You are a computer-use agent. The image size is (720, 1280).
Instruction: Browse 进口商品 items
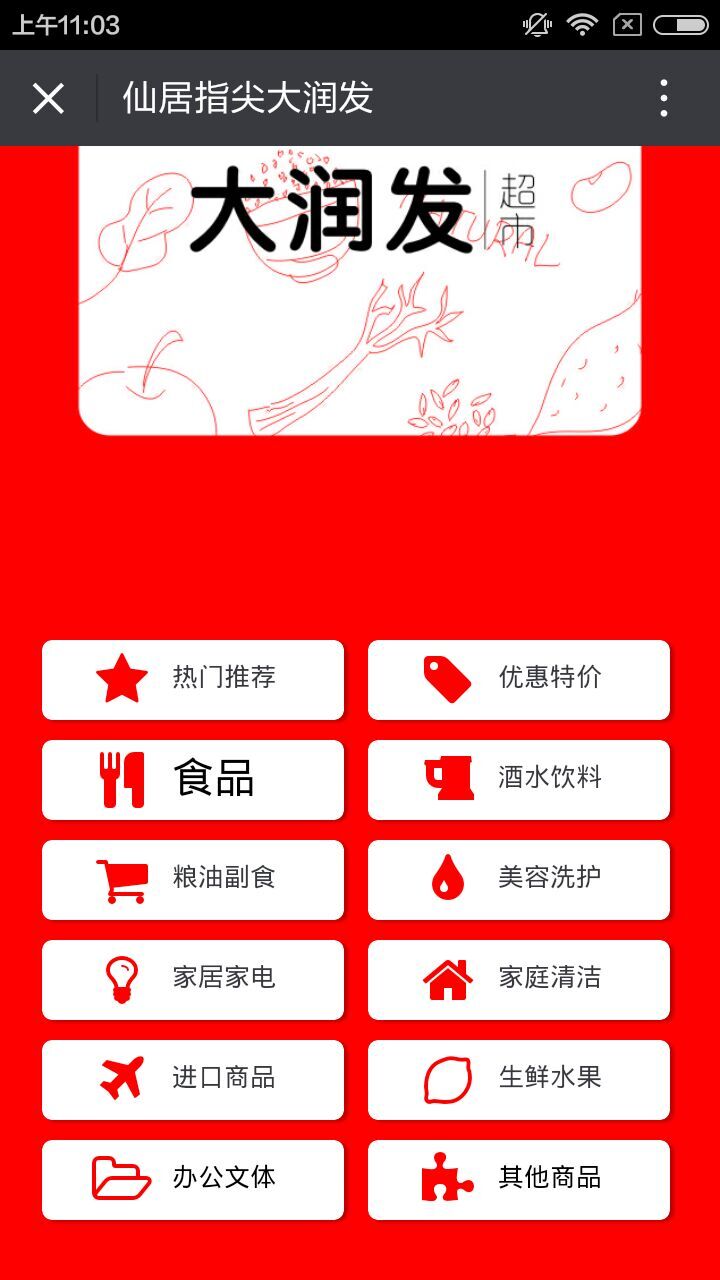pos(193,1079)
